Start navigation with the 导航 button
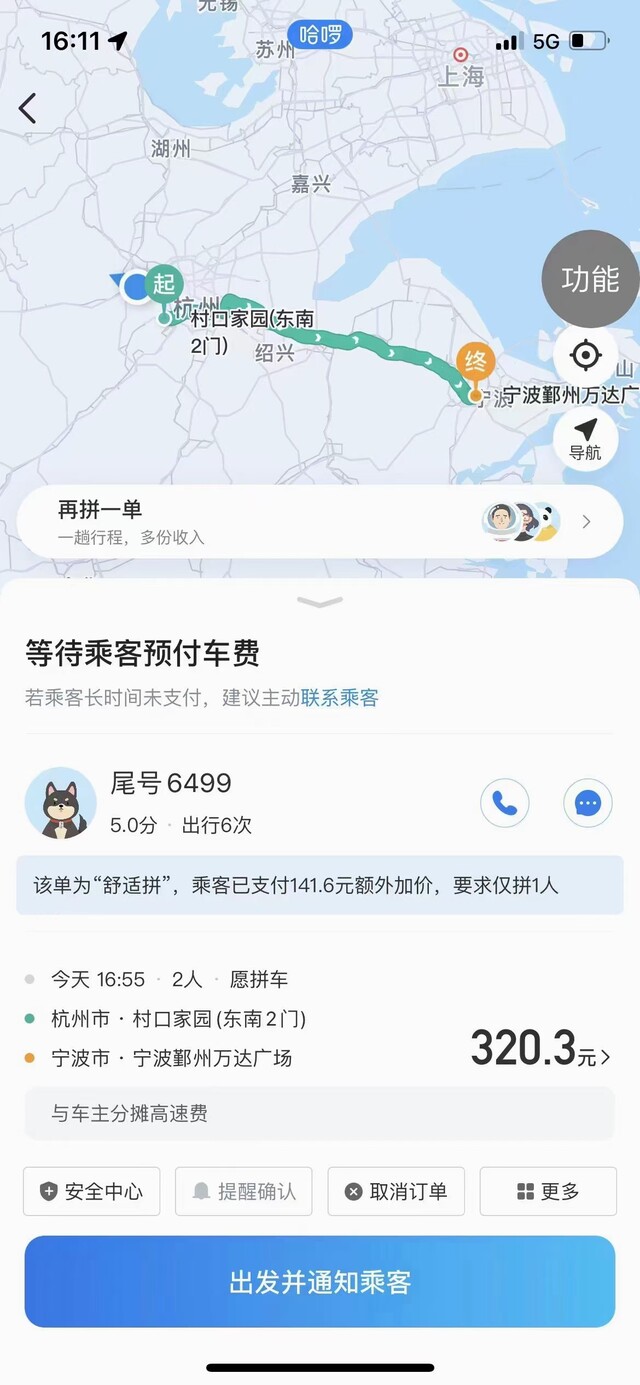This screenshot has height=1385, width=640. 586,438
